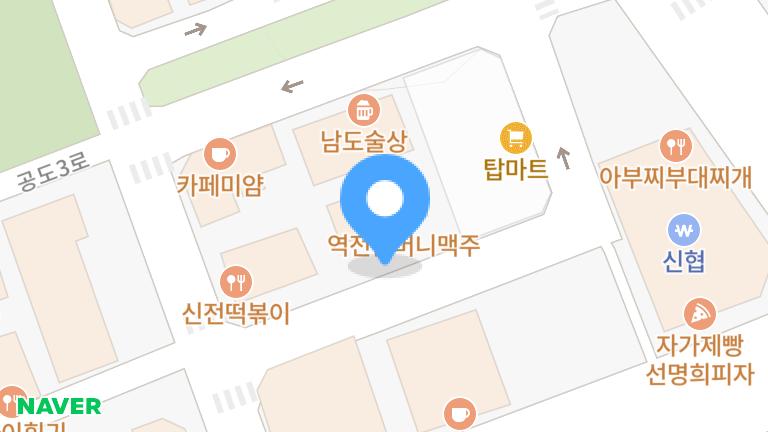This screenshot has height=432, width=768.
Task: Open the 아부찌부대찌개 restaurant marker
Action: click(x=677, y=146)
